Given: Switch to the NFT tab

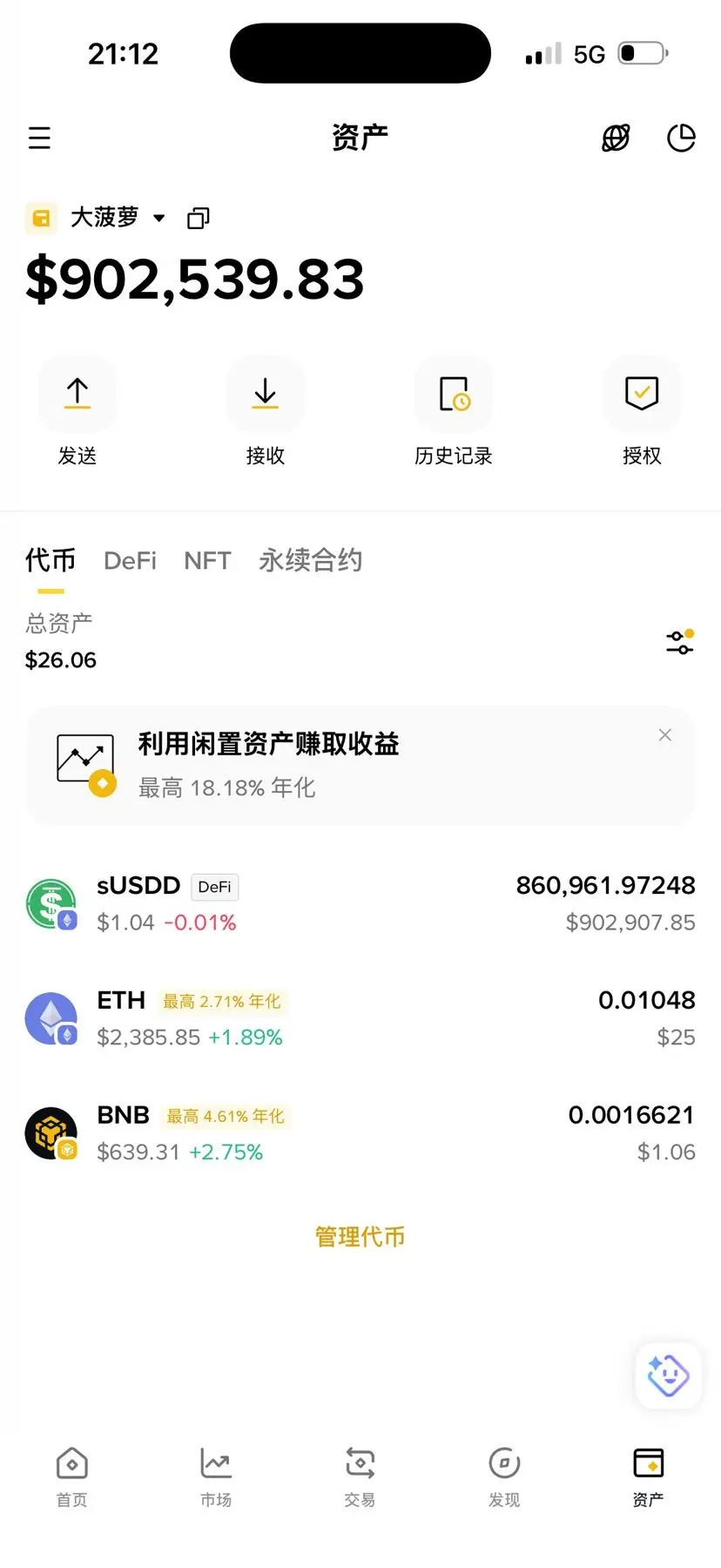Looking at the screenshot, I should coord(207,561).
